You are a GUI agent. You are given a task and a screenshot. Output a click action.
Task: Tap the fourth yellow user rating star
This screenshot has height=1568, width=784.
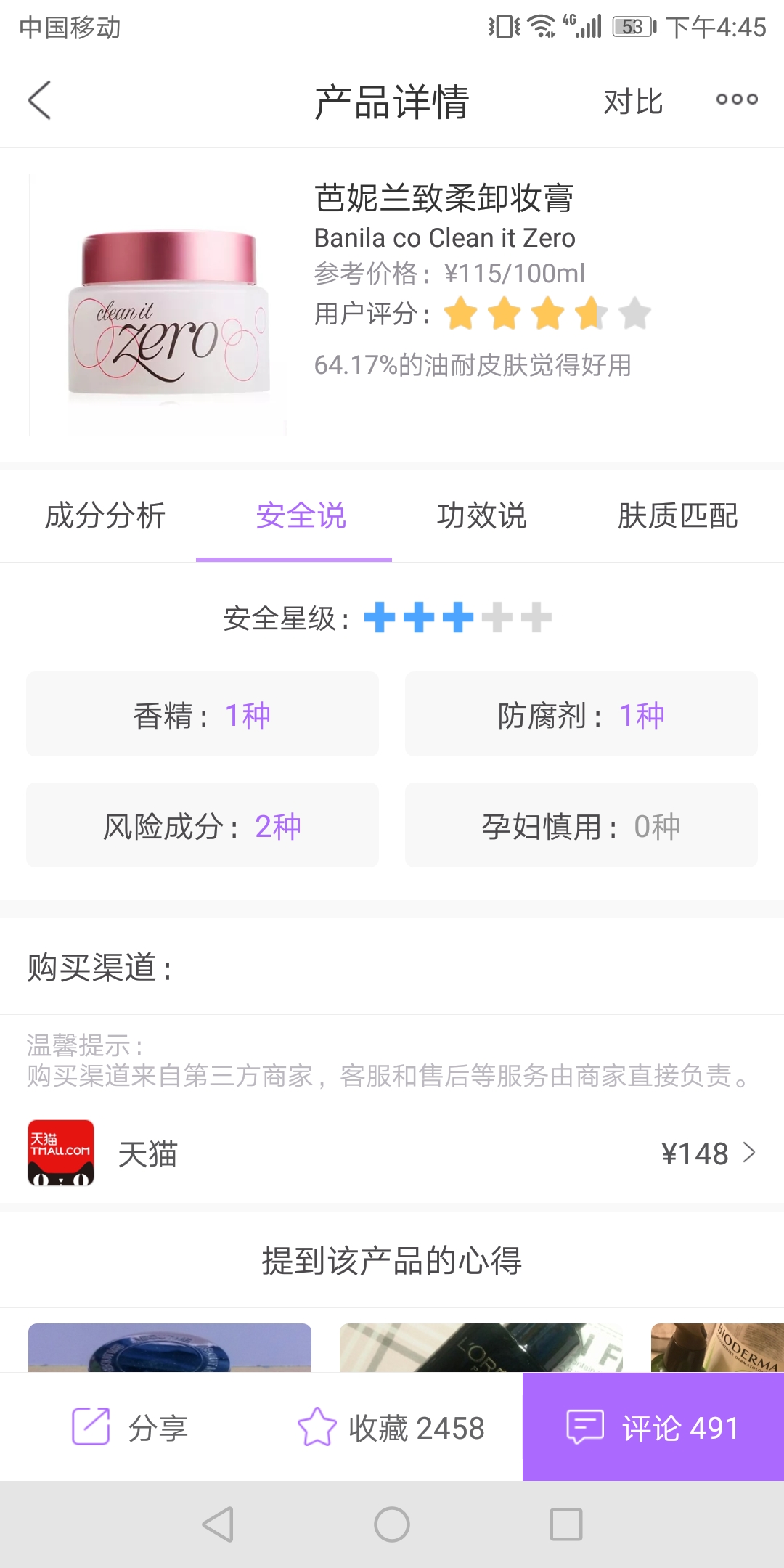[x=590, y=314]
